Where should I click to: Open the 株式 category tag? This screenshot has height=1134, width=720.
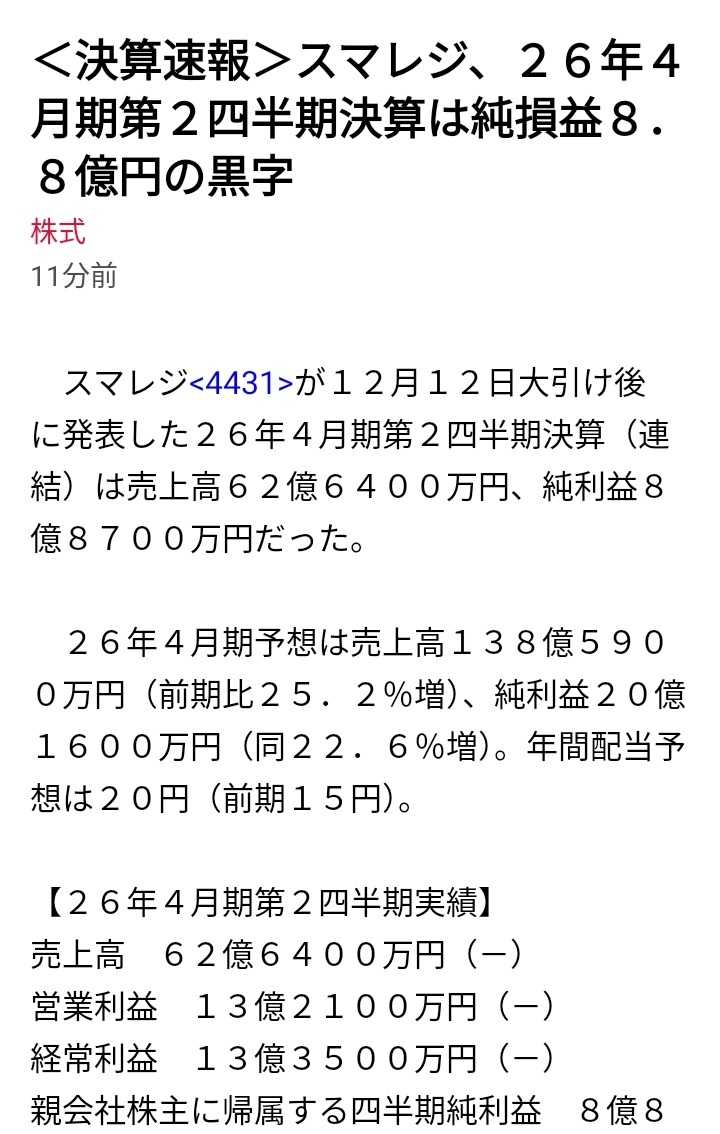[58, 232]
